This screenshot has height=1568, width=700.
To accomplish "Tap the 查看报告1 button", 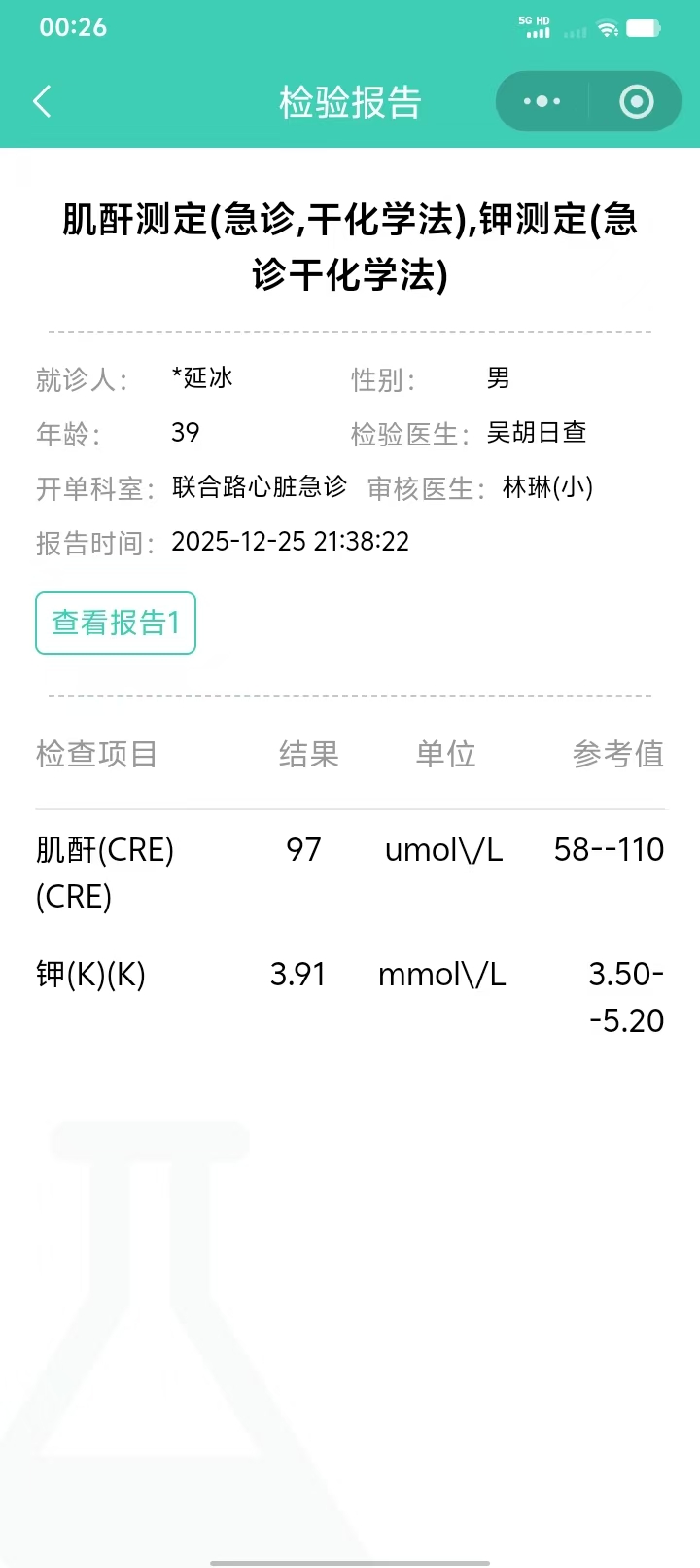I will [x=116, y=623].
